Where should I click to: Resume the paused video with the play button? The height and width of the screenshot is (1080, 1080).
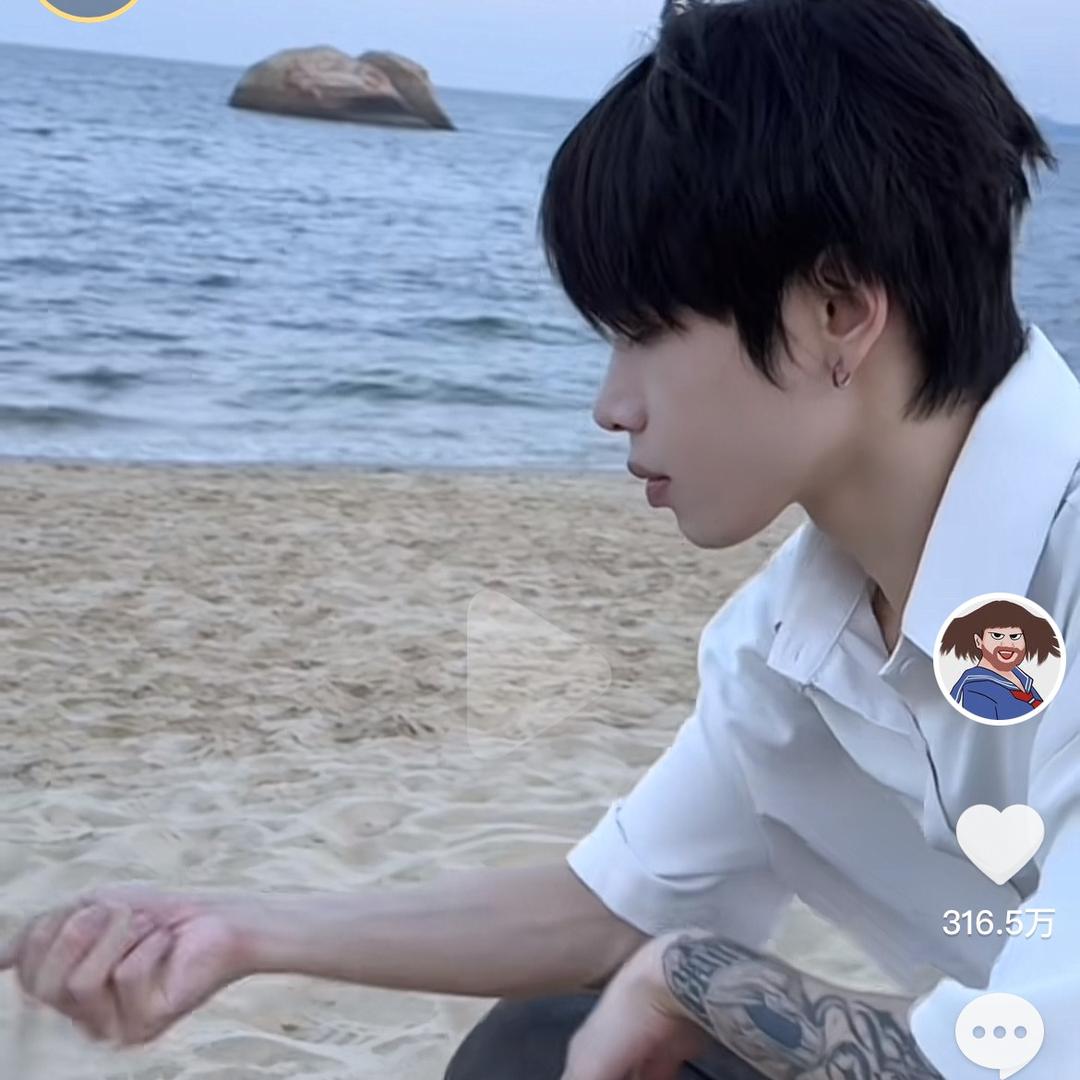pyautogui.click(x=534, y=672)
